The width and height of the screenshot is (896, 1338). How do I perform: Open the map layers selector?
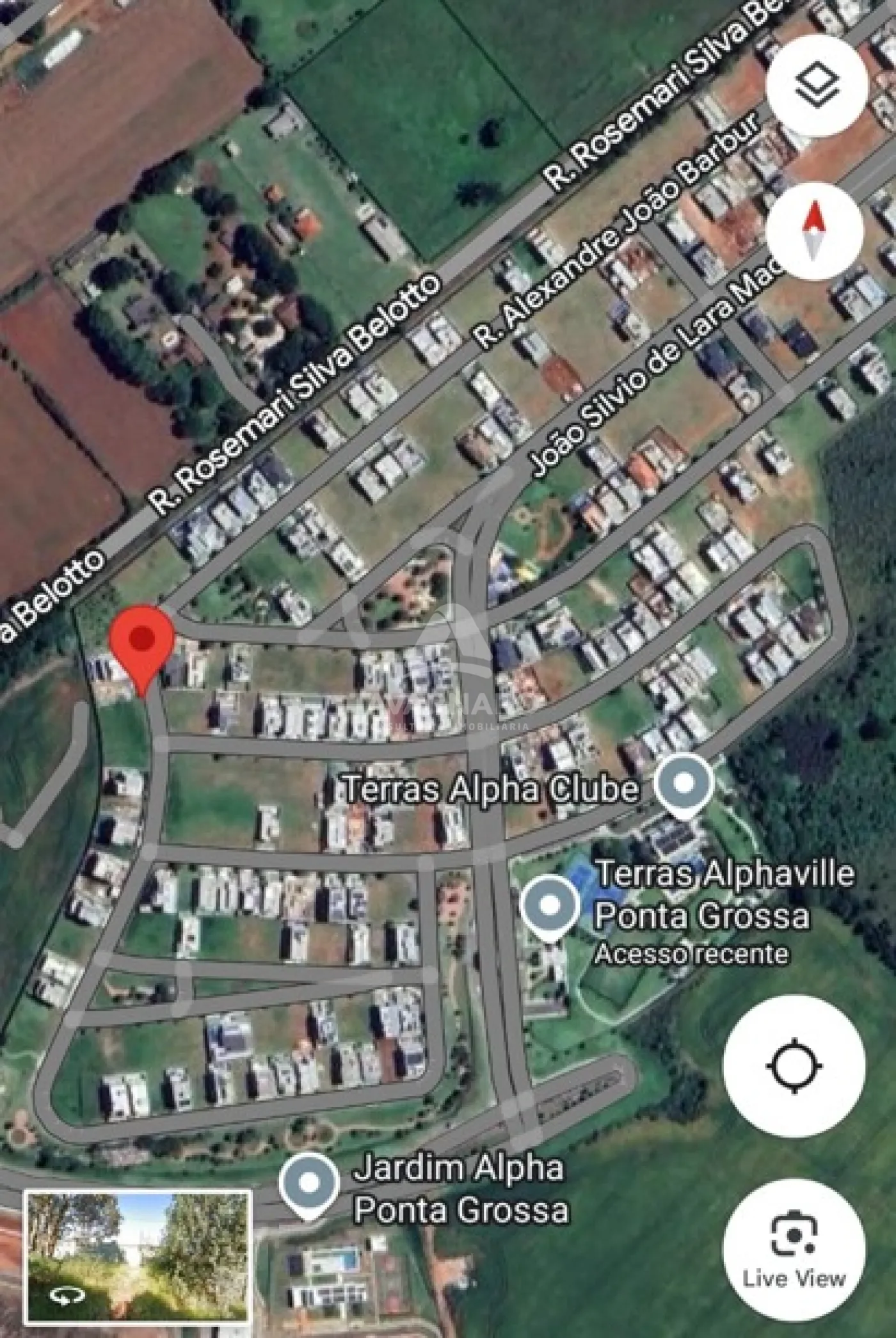[817, 86]
